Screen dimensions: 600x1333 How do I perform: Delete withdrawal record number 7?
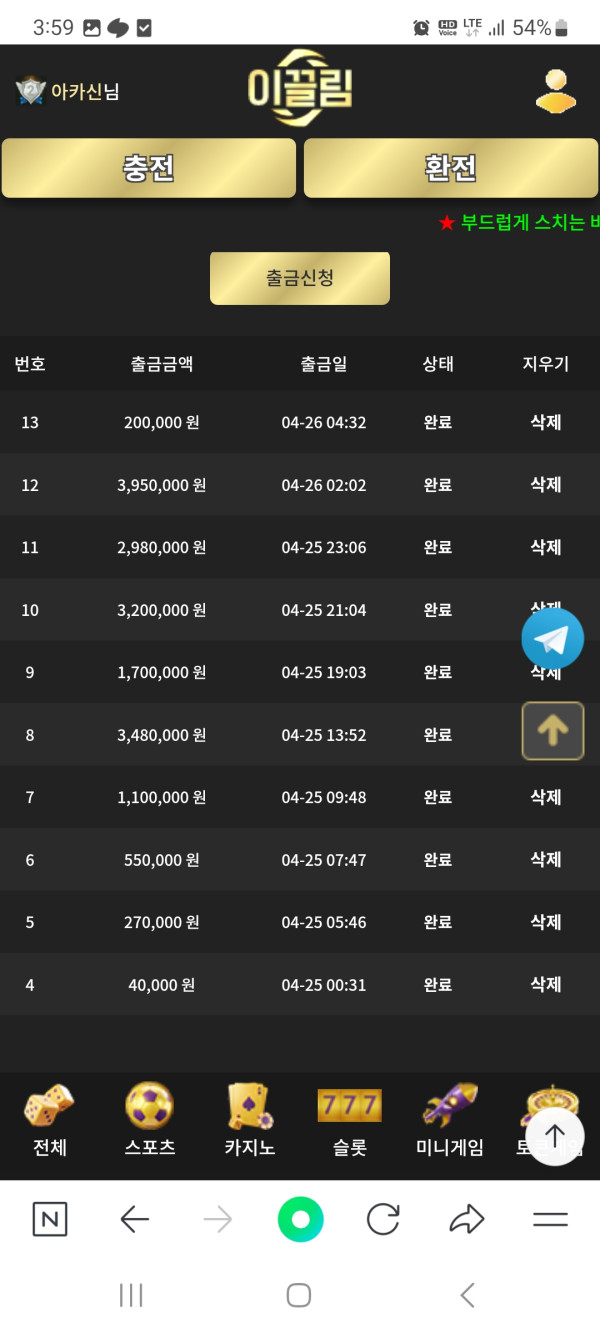point(545,797)
